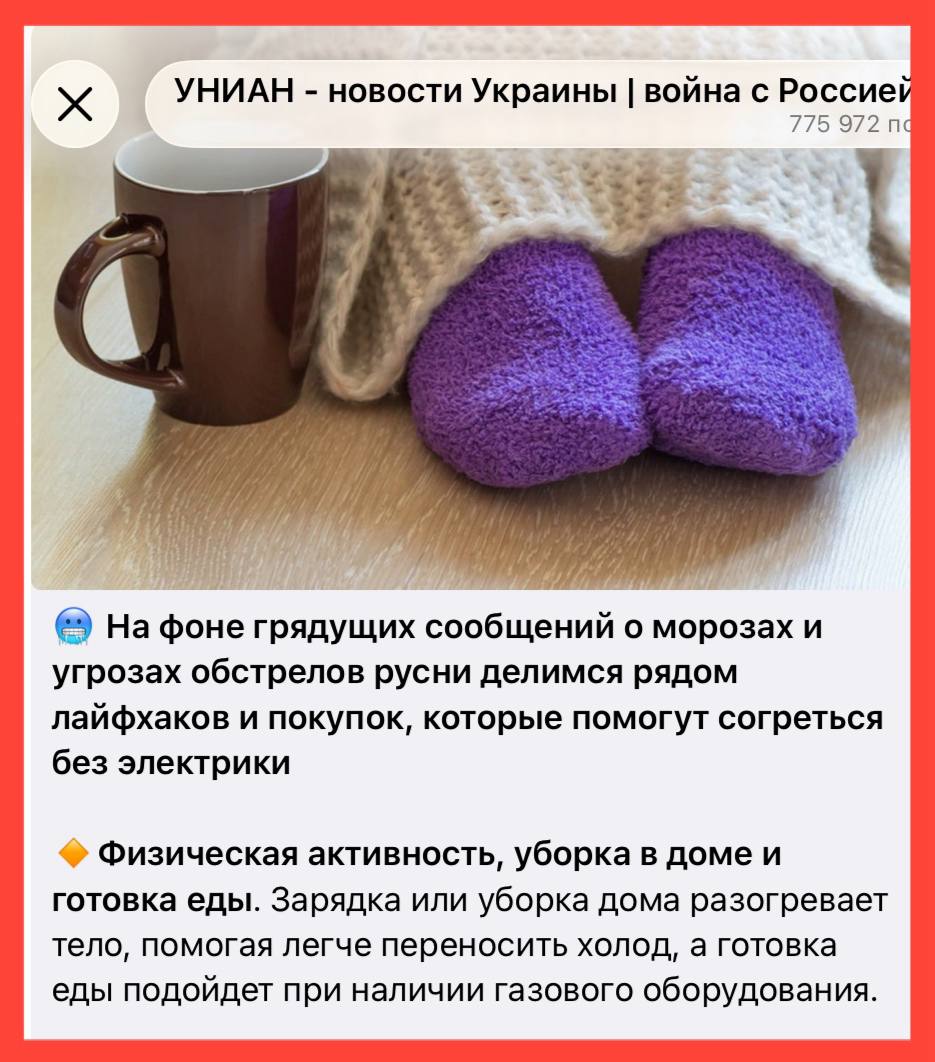Open the УНИАН channel title header
The width and height of the screenshot is (935, 1062).
click(540, 93)
